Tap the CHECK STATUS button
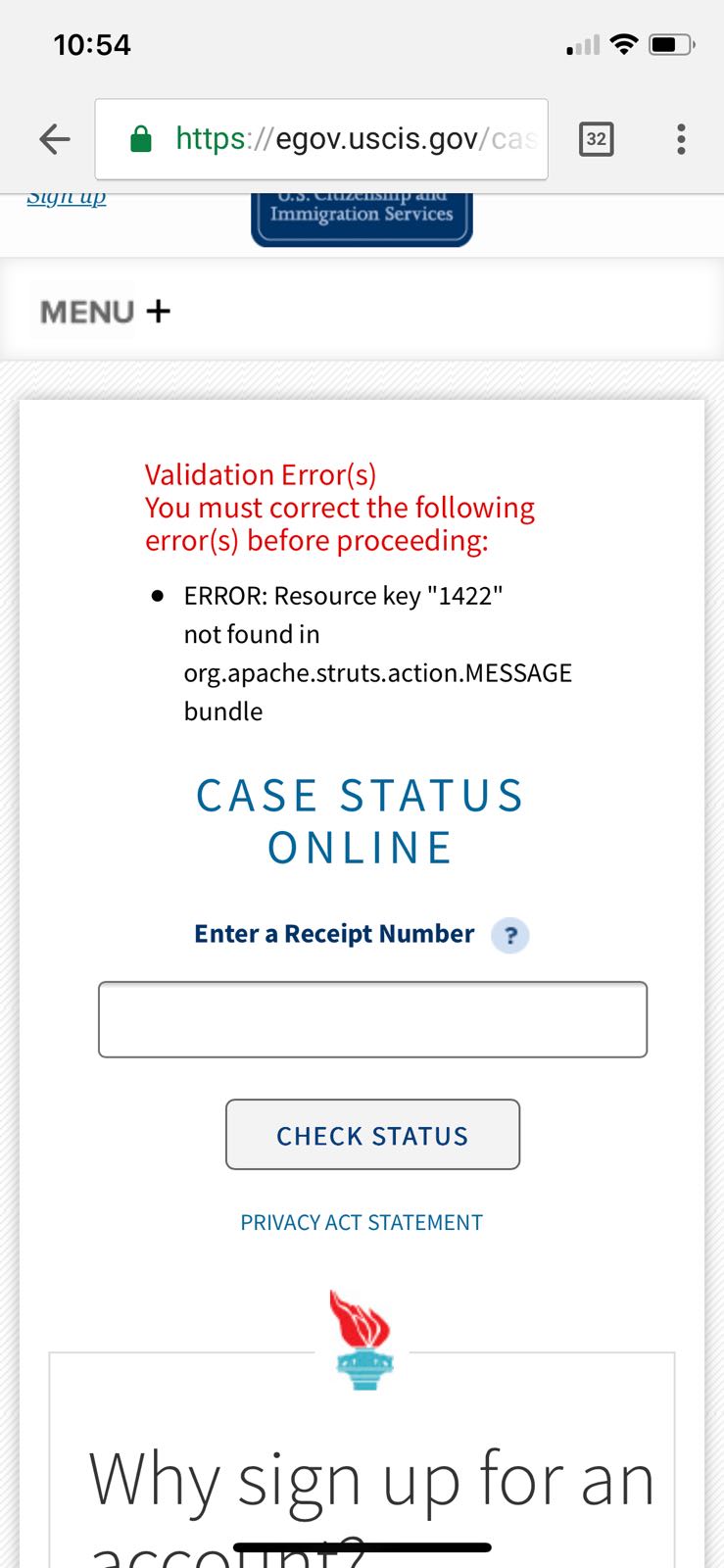Image resolution: width=724 pixels, height=1568 pixels. 372,1135
